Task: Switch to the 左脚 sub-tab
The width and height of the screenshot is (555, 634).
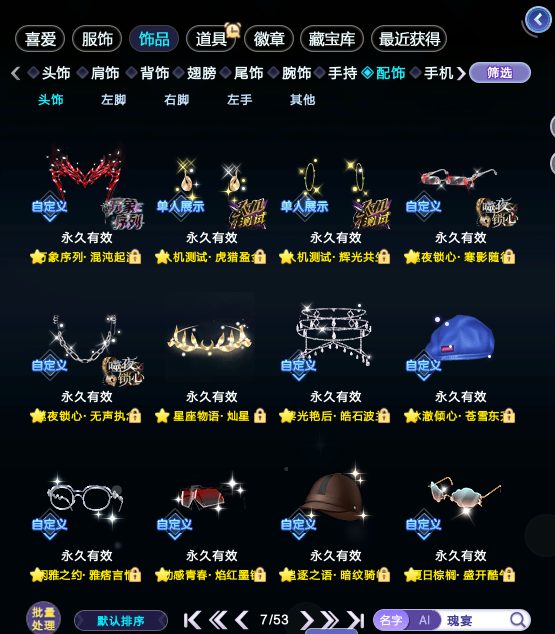Action: (x=114, y=99)
